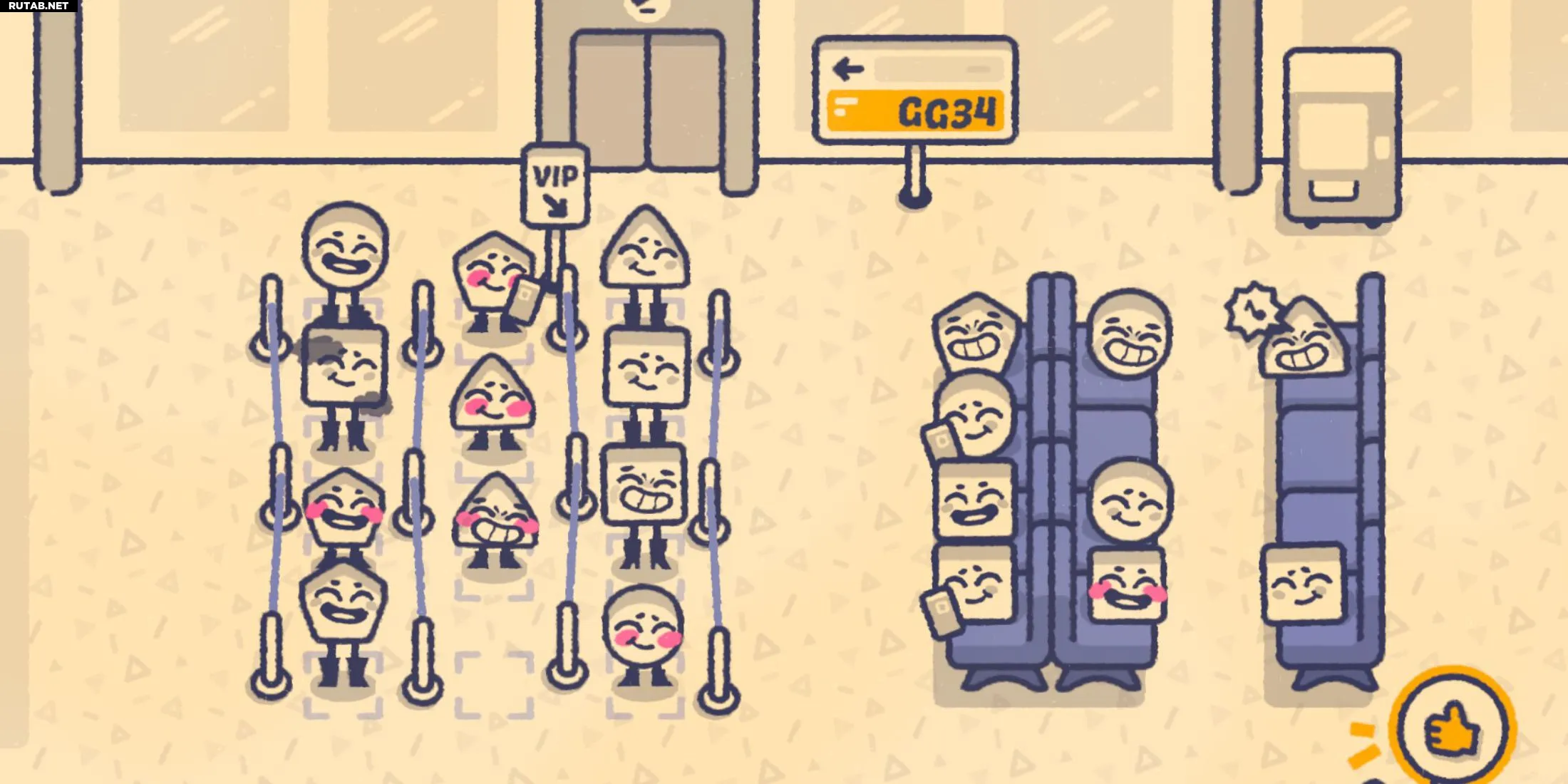The height and width of the screenshot is (784, 1568).
Task: Select the square character sitting alone on the bench
Action: [x=1303, y=584]
